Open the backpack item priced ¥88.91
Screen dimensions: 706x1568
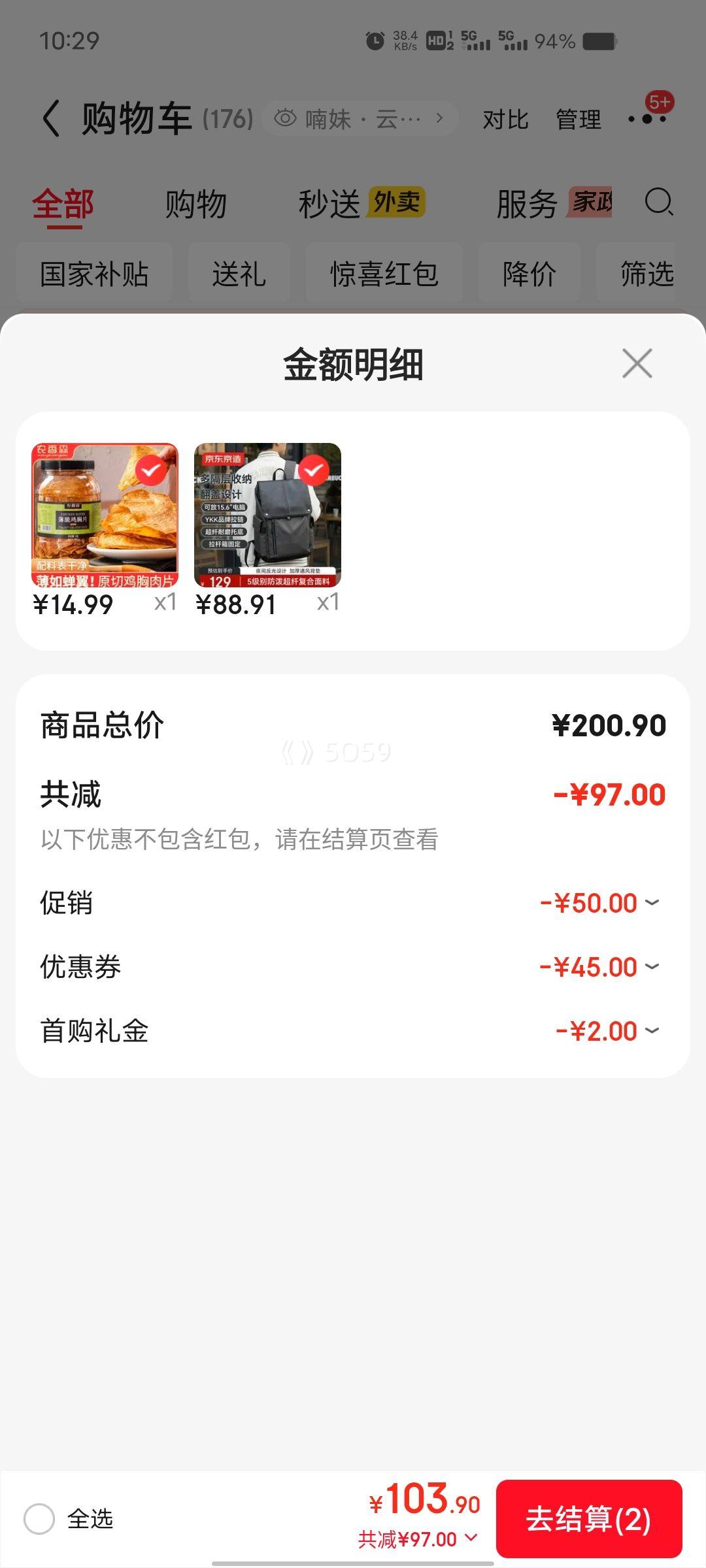tap(267, 516)
